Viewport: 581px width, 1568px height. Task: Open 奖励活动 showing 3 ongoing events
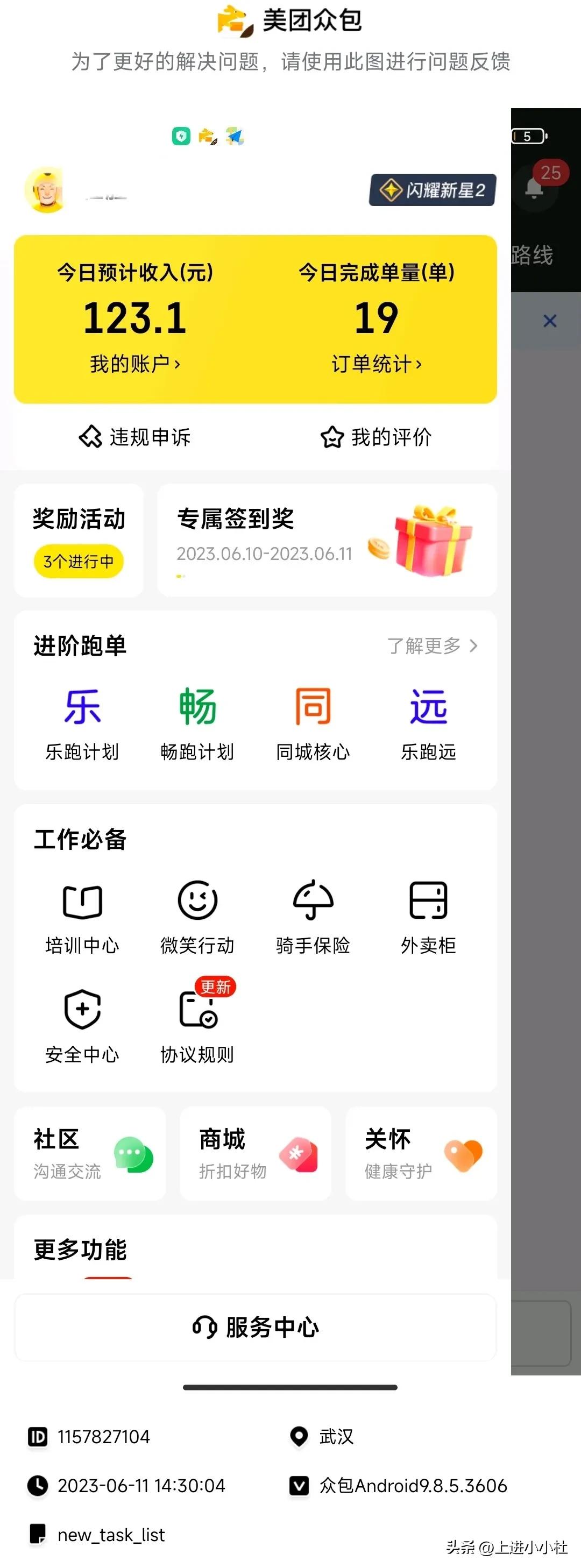[79, 541]
